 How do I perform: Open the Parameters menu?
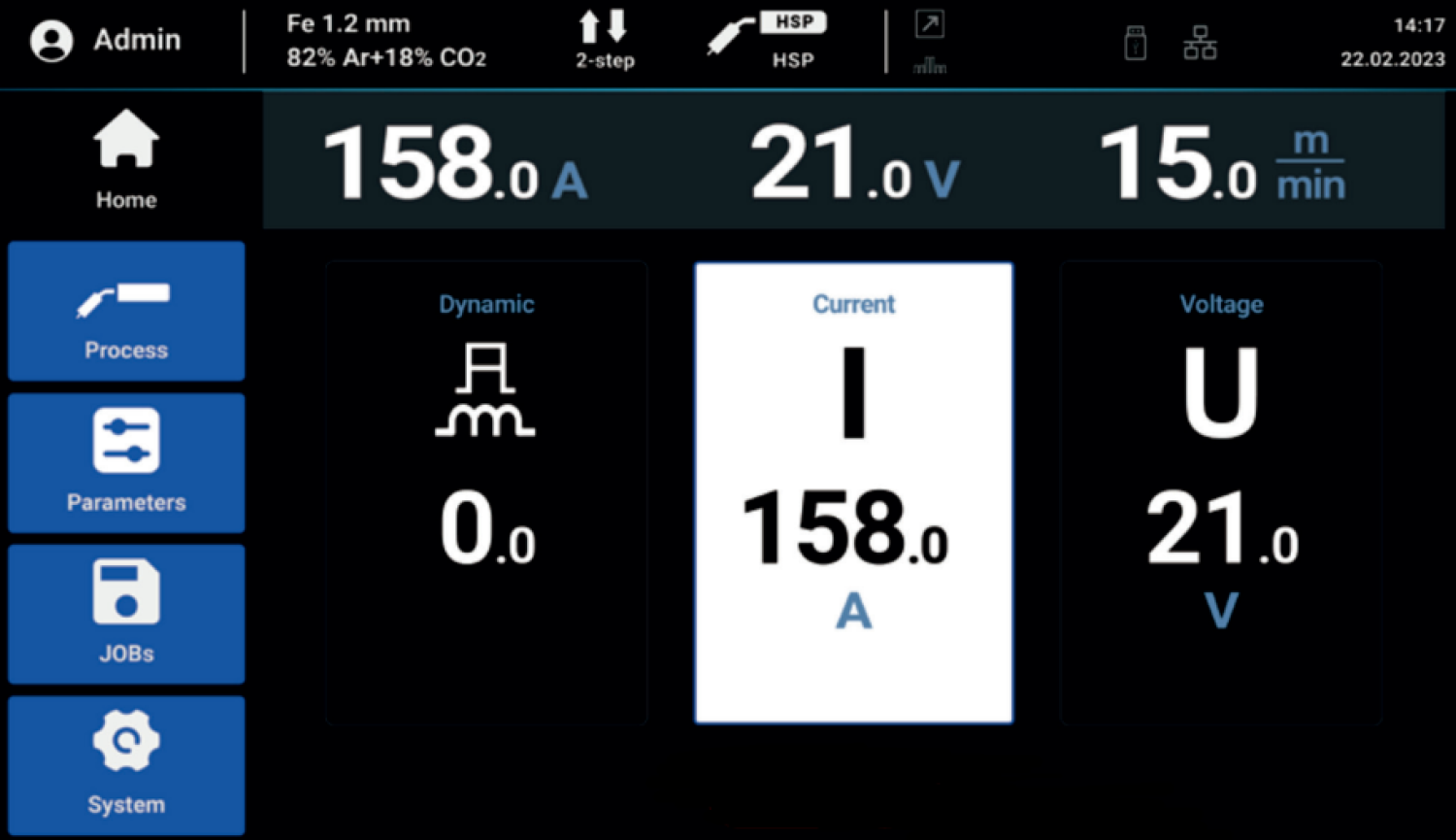126,463
